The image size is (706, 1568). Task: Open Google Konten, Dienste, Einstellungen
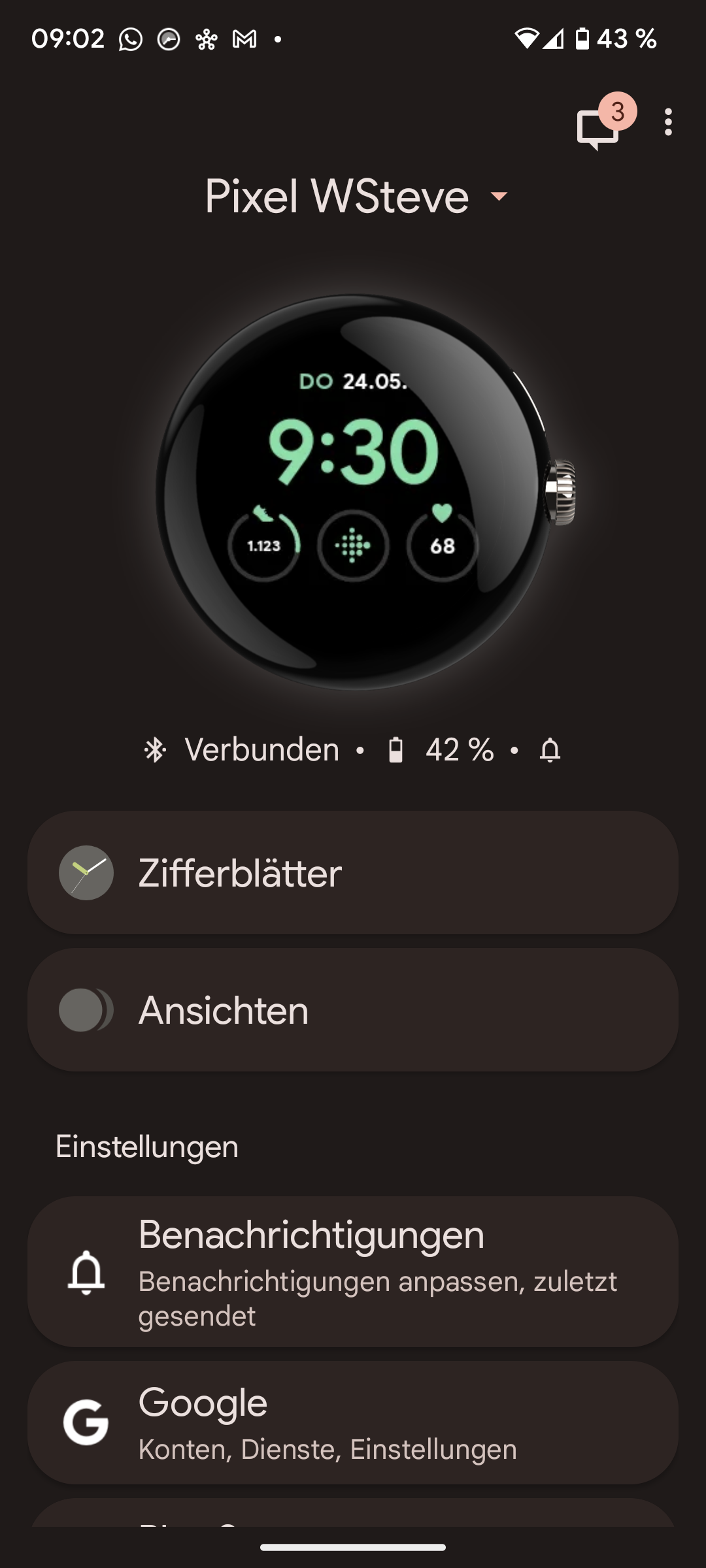[x=353, y=1424]
